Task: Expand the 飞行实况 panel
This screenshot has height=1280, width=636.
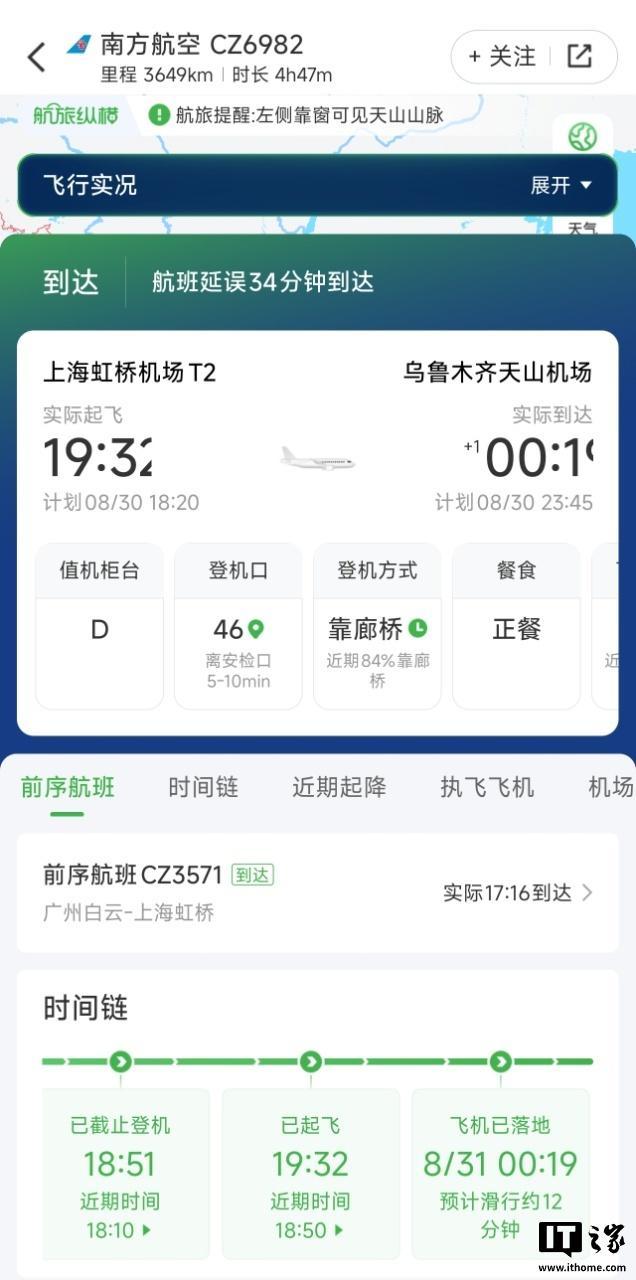Action: click(x=561, y=185)
